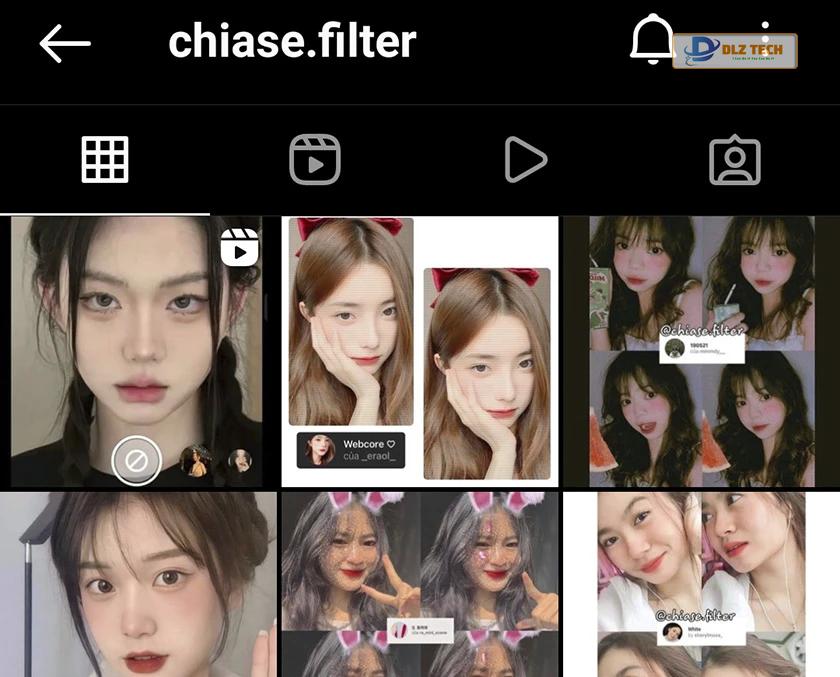Image resolution: width=840 pixels, height=677 pixels.
Task: Open the videos play tab
Action: click(525, 160)
